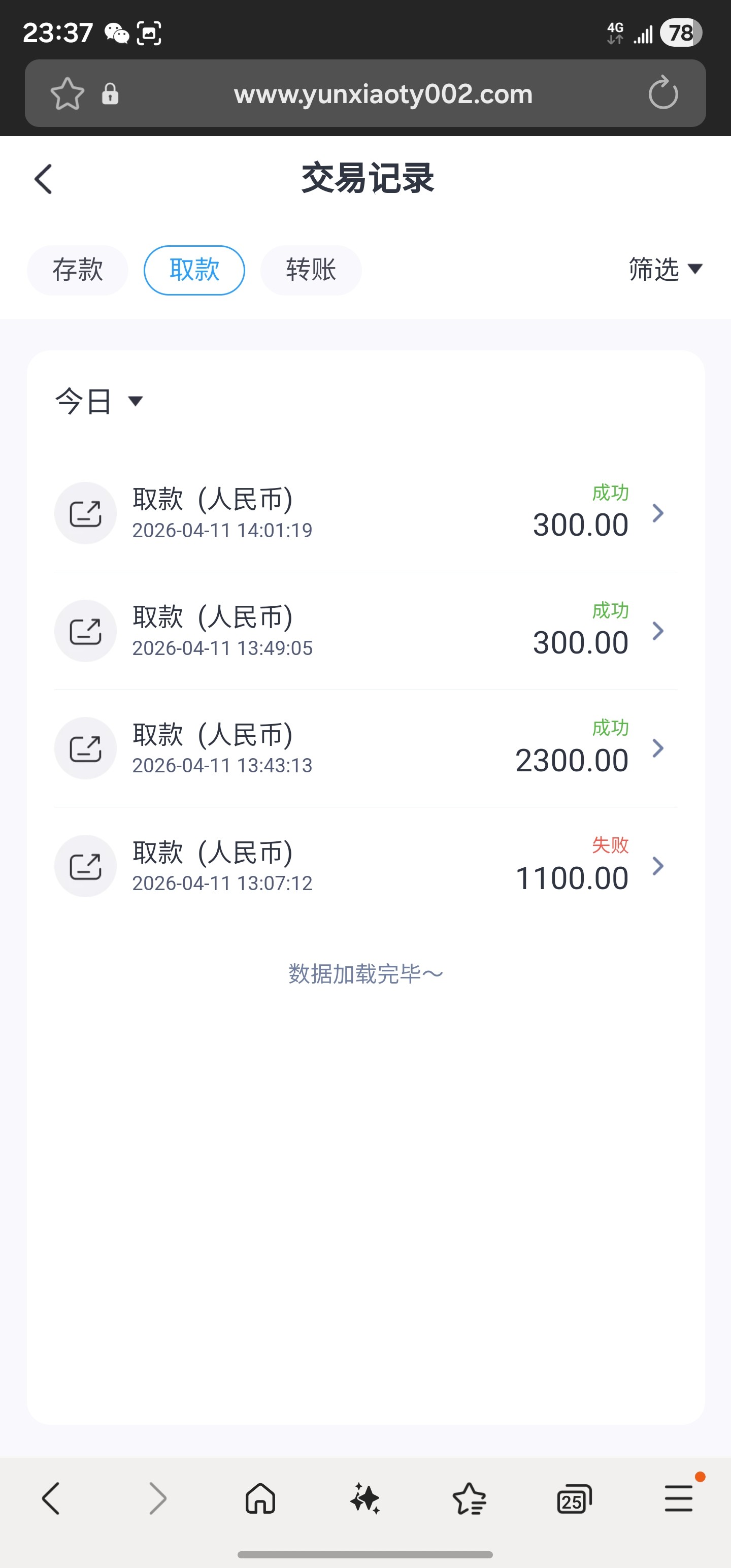731x1568 pixels.
Task: Select the 取款 tab
Action: point(194,270)
